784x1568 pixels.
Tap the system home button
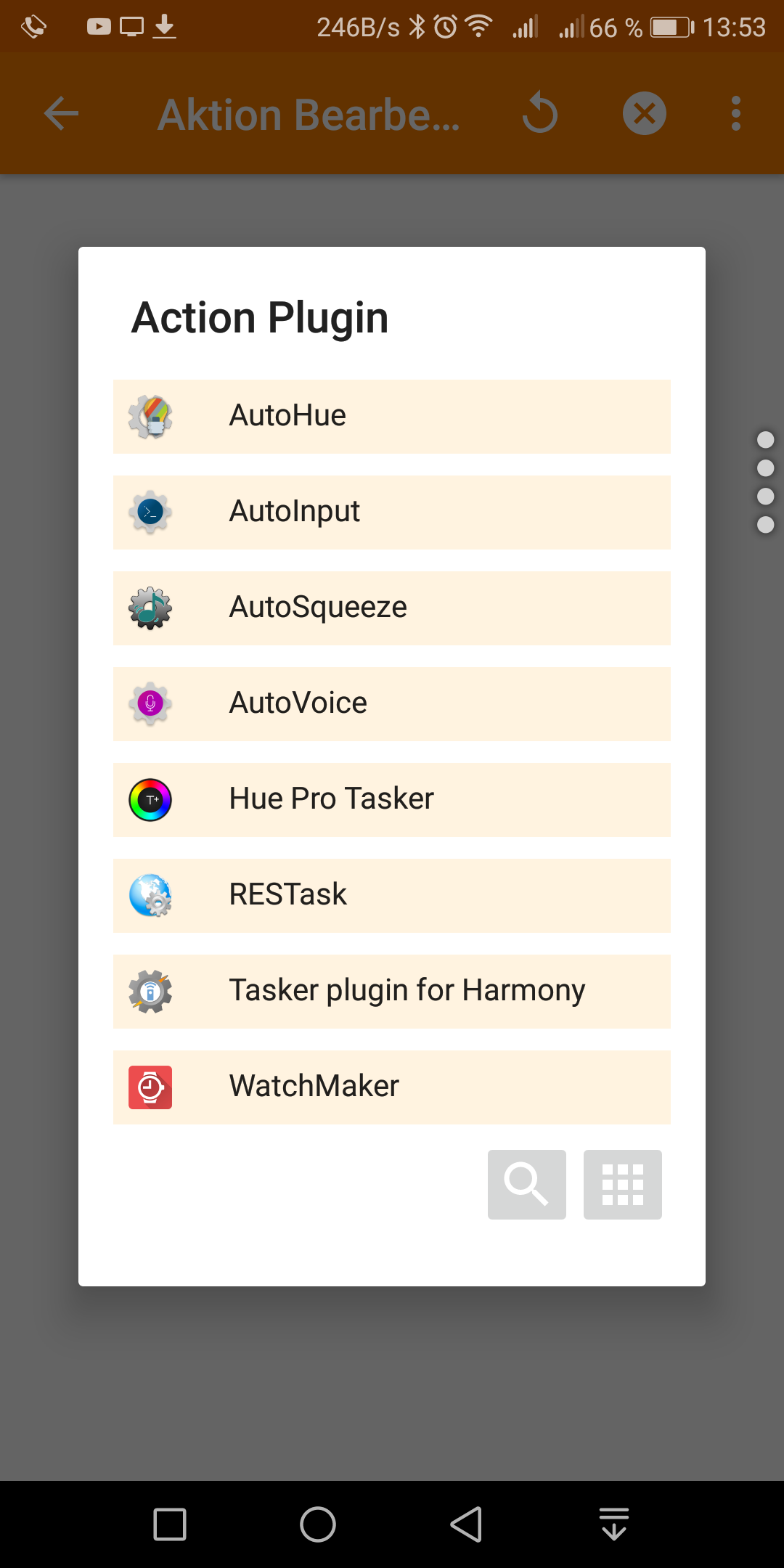318,1524
